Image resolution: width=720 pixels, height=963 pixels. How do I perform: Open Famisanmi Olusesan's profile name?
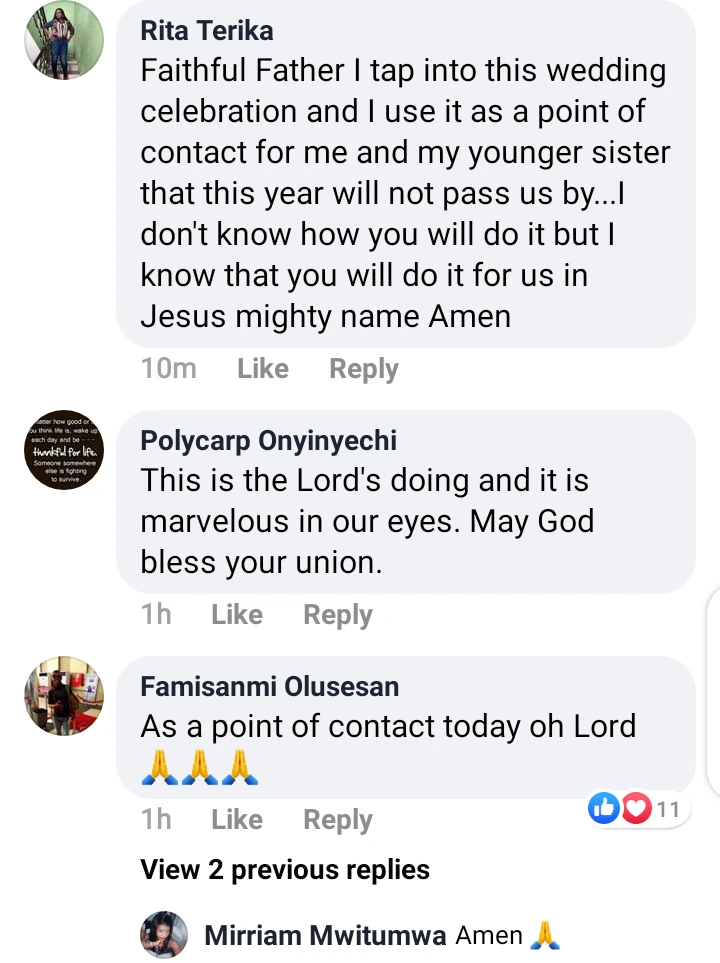pos(270,687)
